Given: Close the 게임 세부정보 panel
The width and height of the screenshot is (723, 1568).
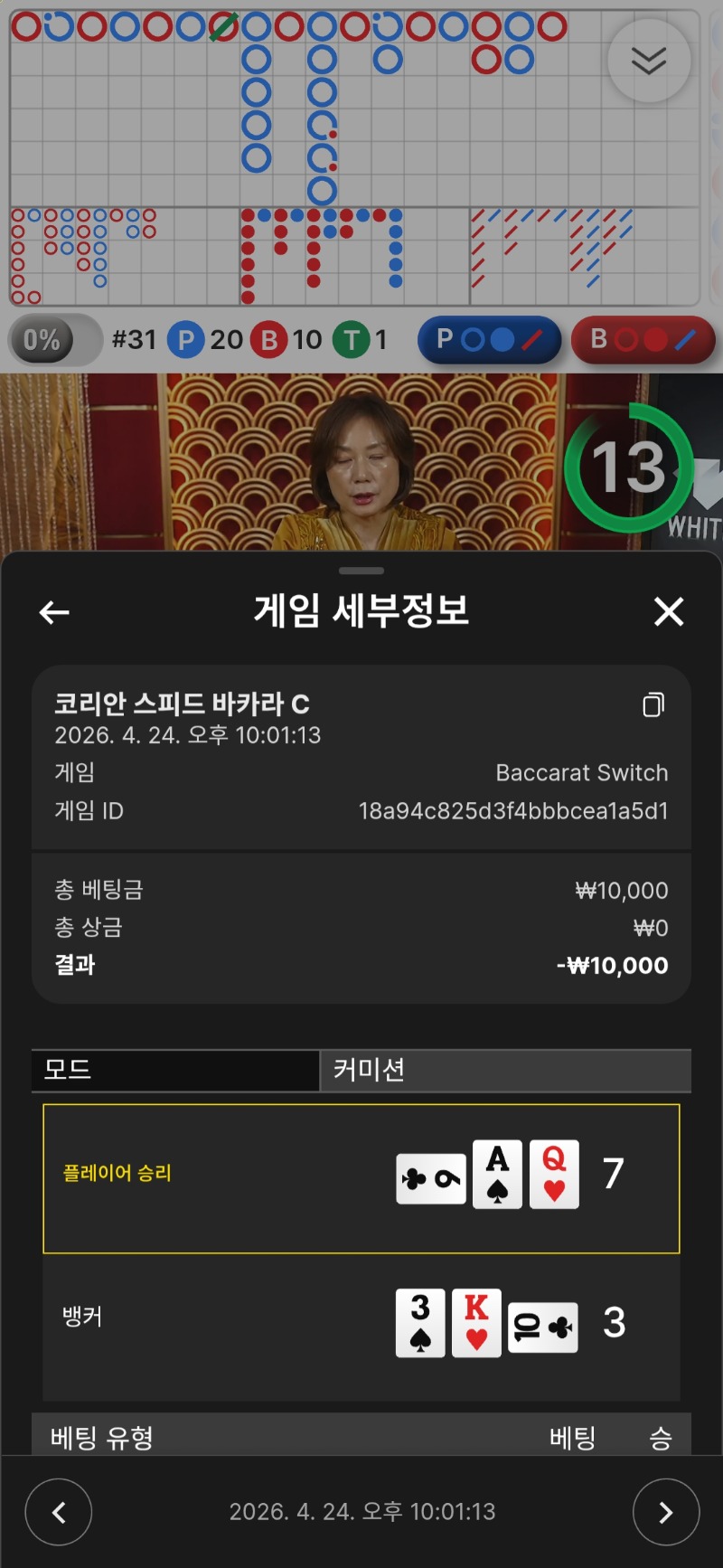Looking at the screenshot, I should click(669, 612).
